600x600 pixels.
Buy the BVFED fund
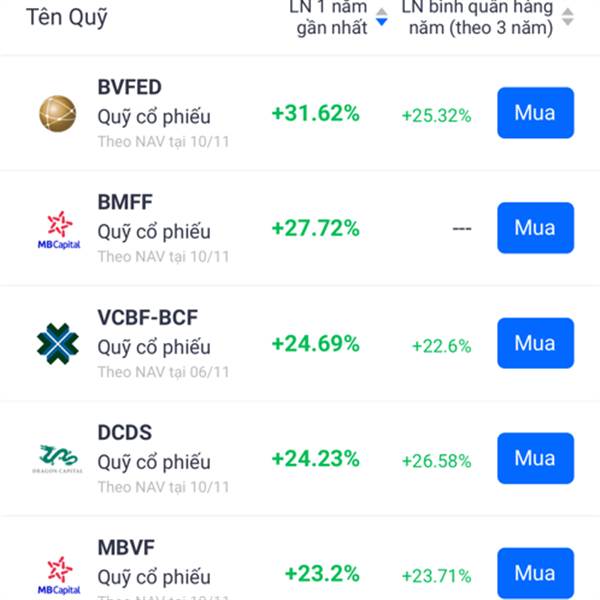pyautogui.click(x=535, y=113)
